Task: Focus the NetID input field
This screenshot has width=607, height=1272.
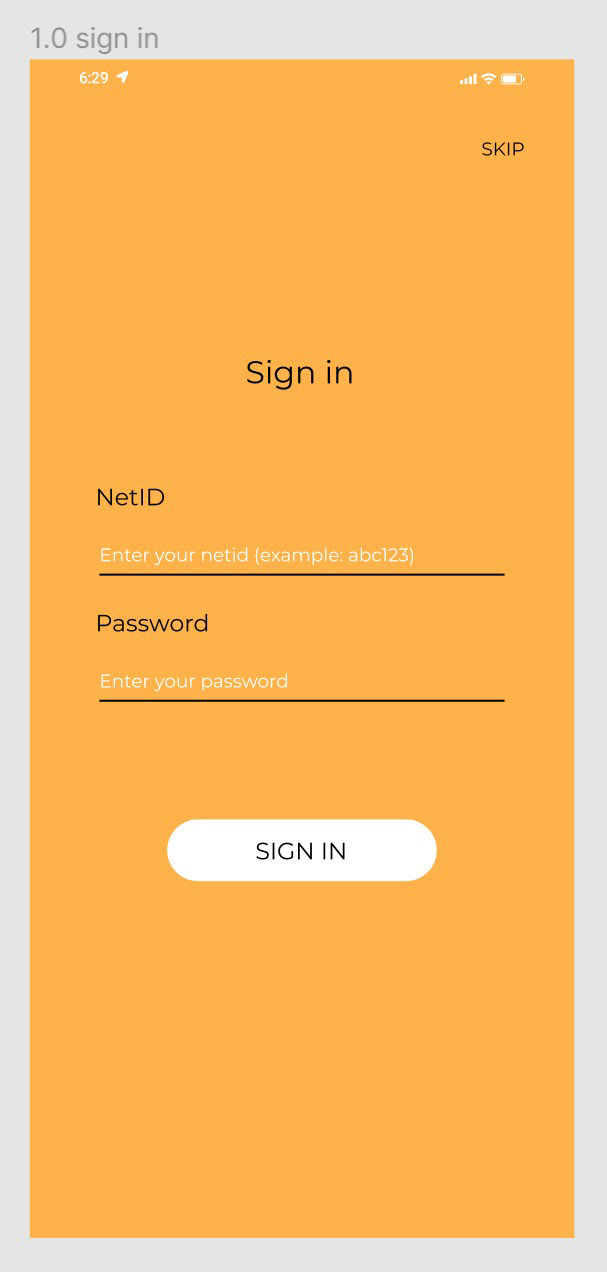Action: (301, 555)
